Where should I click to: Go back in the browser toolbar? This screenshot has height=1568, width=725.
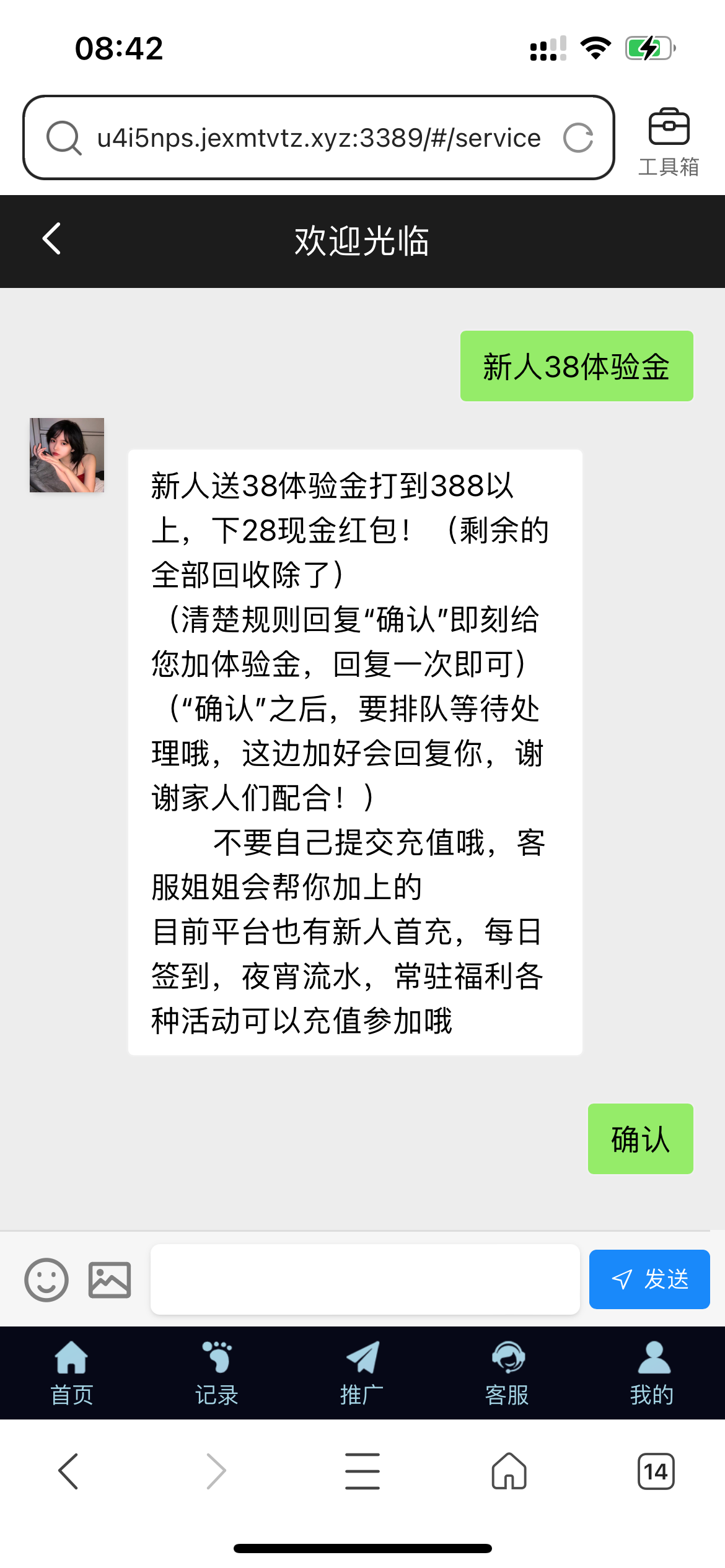(x=68, y=1471)
